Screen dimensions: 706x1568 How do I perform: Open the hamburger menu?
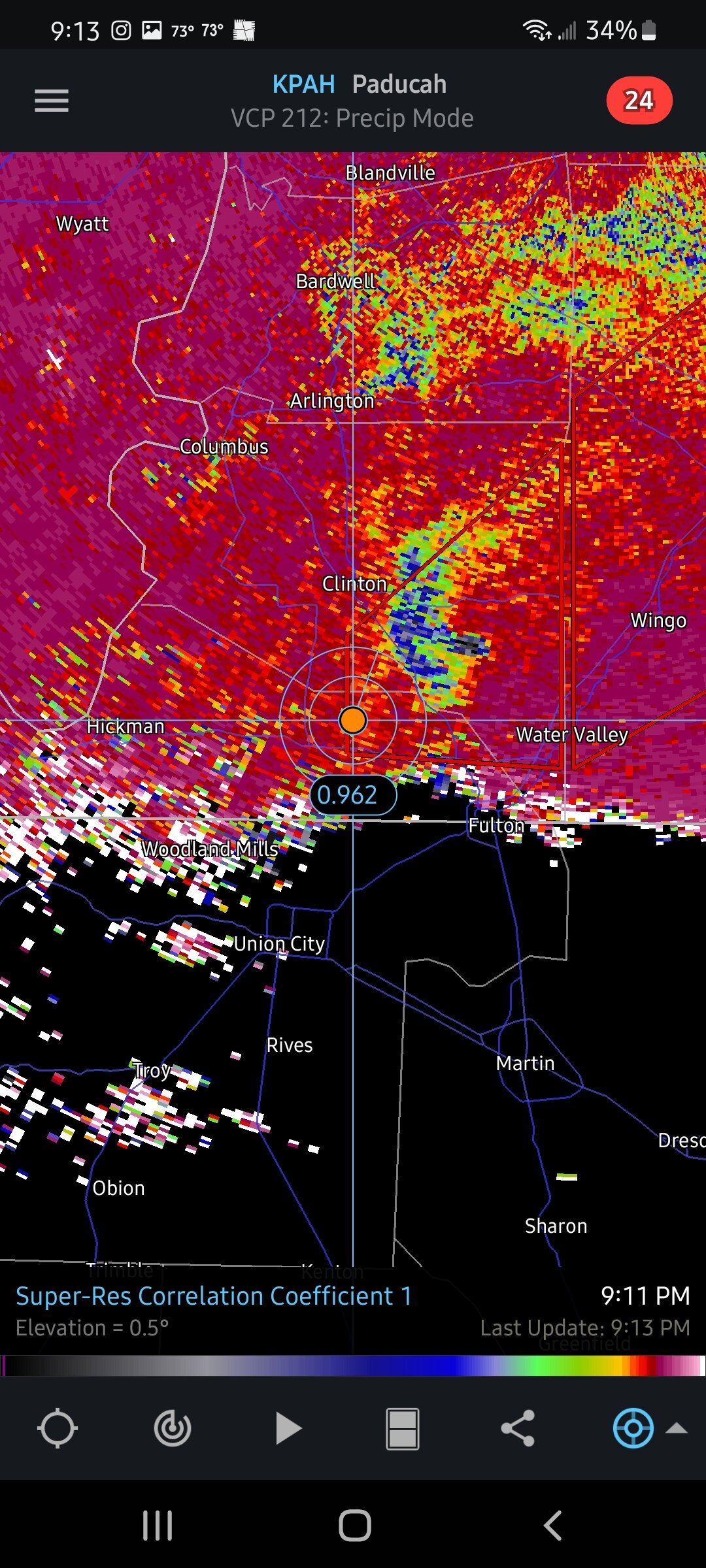click(x=52, y=101)
